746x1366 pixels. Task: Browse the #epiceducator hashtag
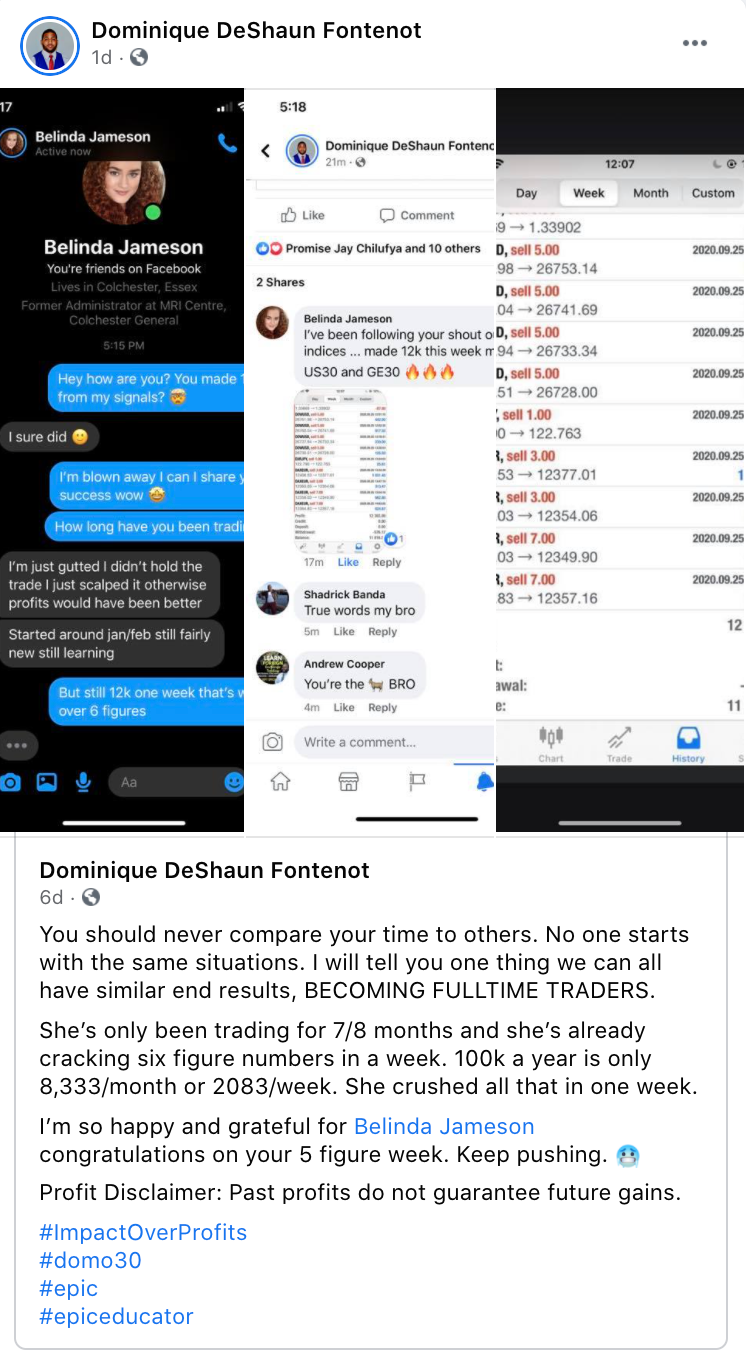116,1316
